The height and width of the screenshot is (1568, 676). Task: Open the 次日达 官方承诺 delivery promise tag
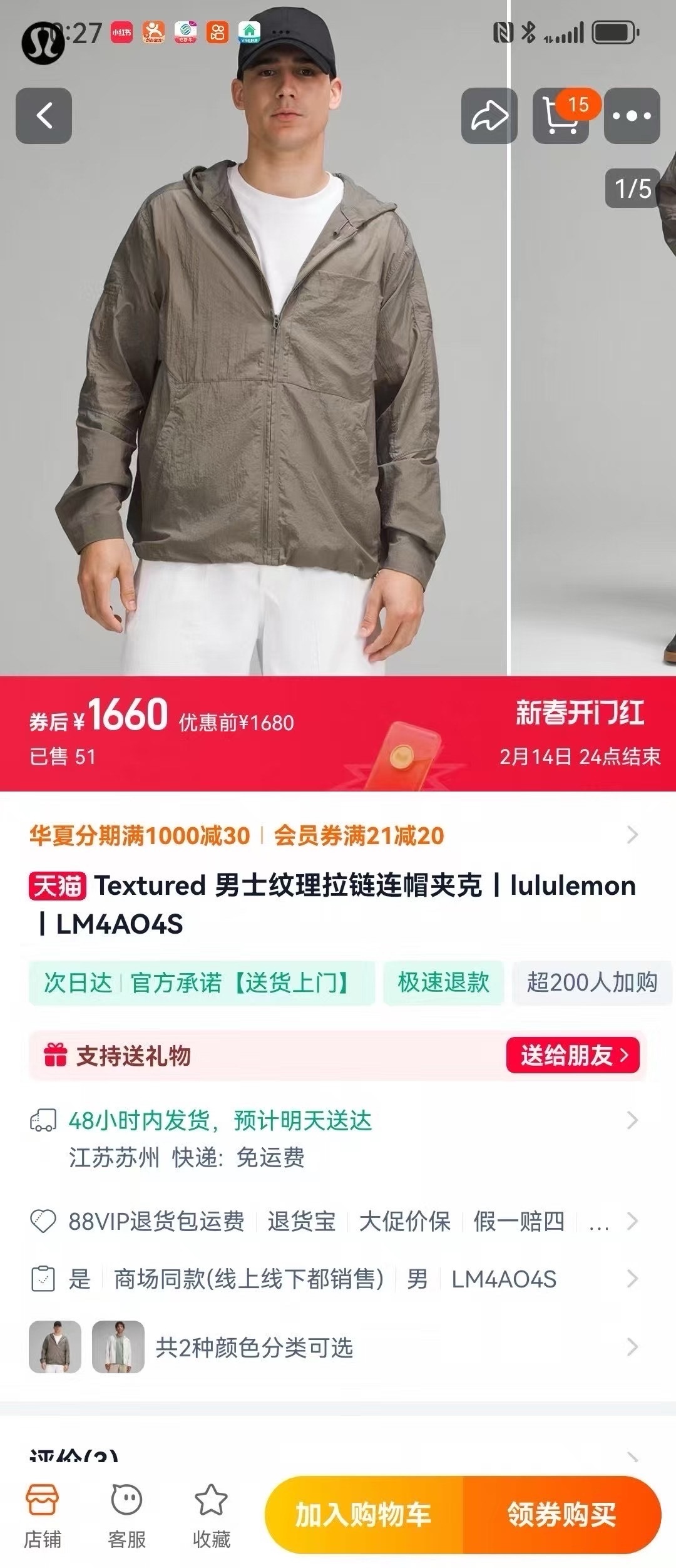(202, 983)
